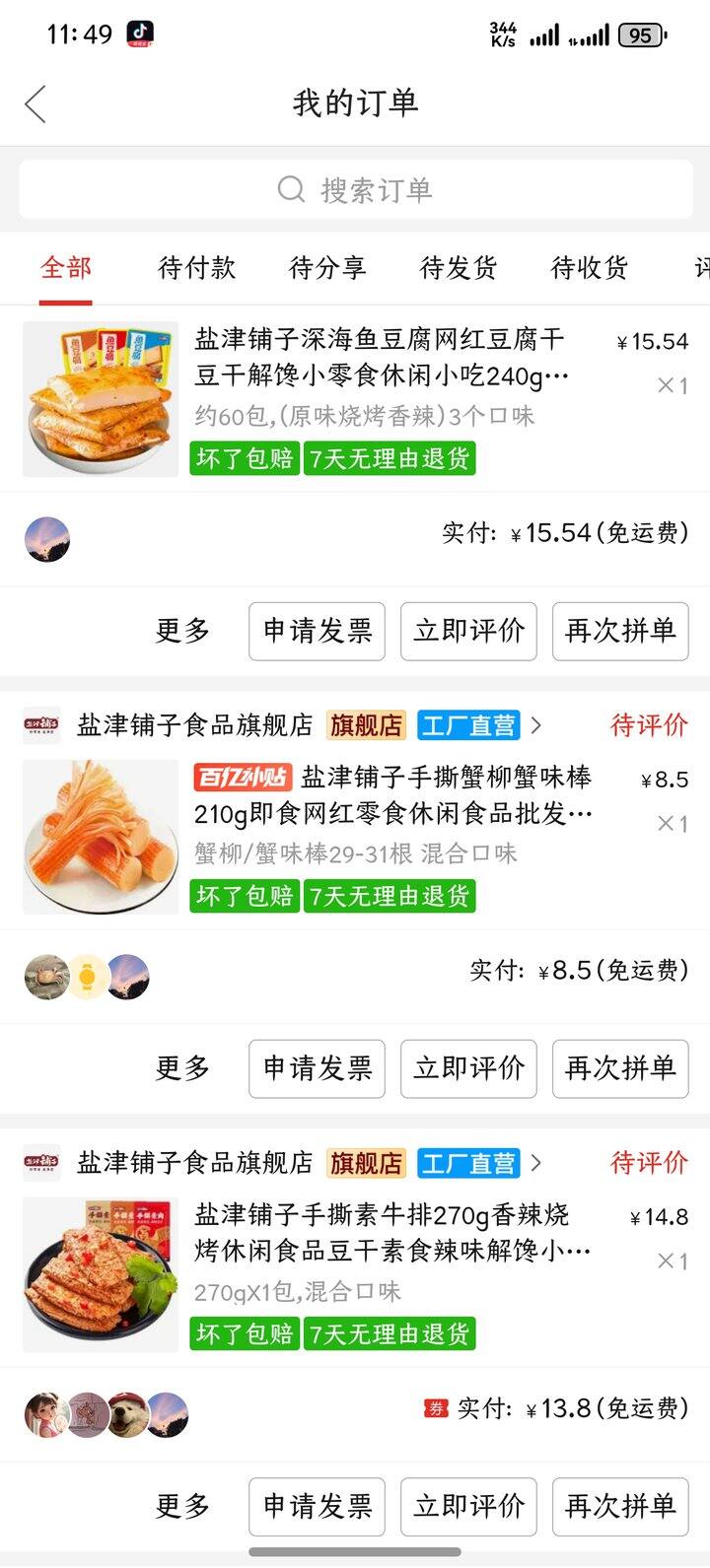Tap 再次拼单 under the 素牛排 order

[x=619, y=1506]
